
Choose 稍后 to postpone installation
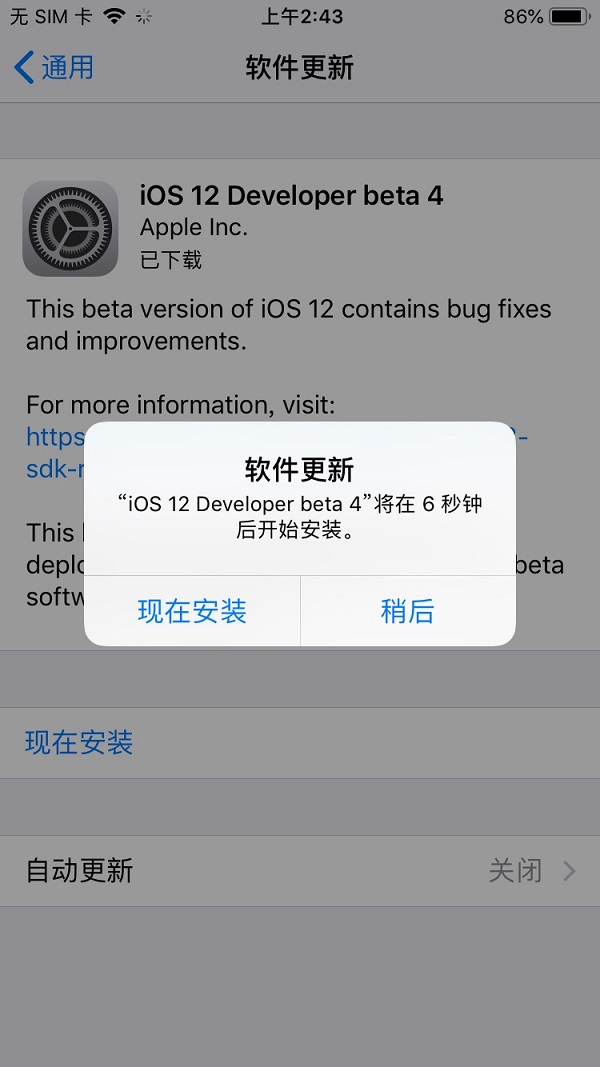click(407, 611)
